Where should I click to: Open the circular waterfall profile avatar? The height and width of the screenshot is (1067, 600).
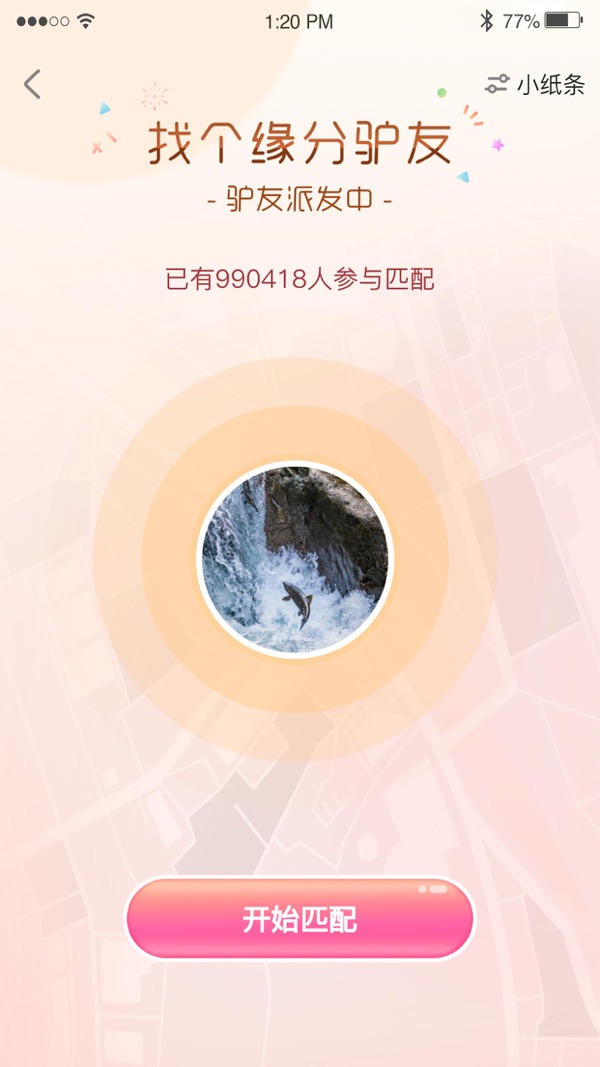pyautogui.click(x=295, y=559)
